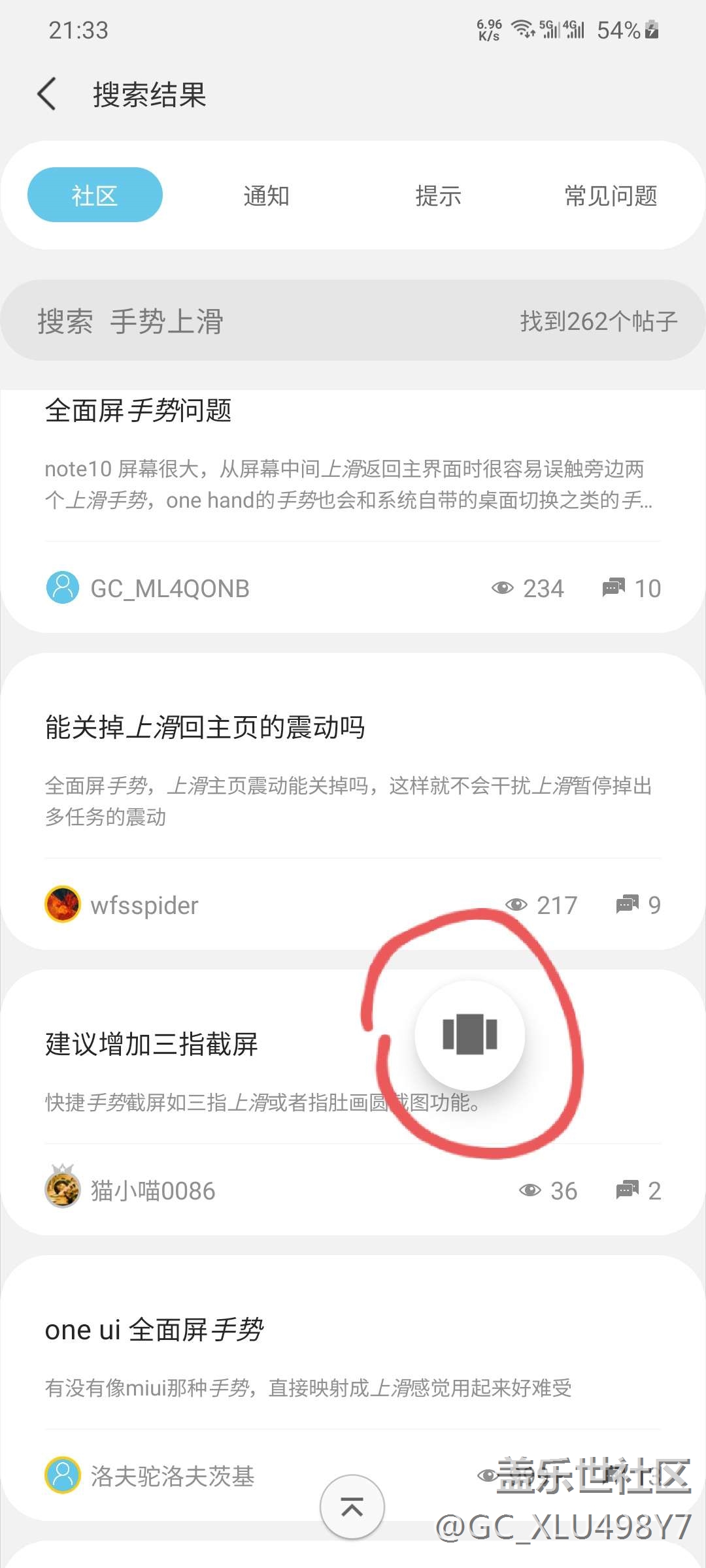Open the post 能关掉上滑回主页的震动吗
Screen dimensions: 706x1568
point(205,727)
